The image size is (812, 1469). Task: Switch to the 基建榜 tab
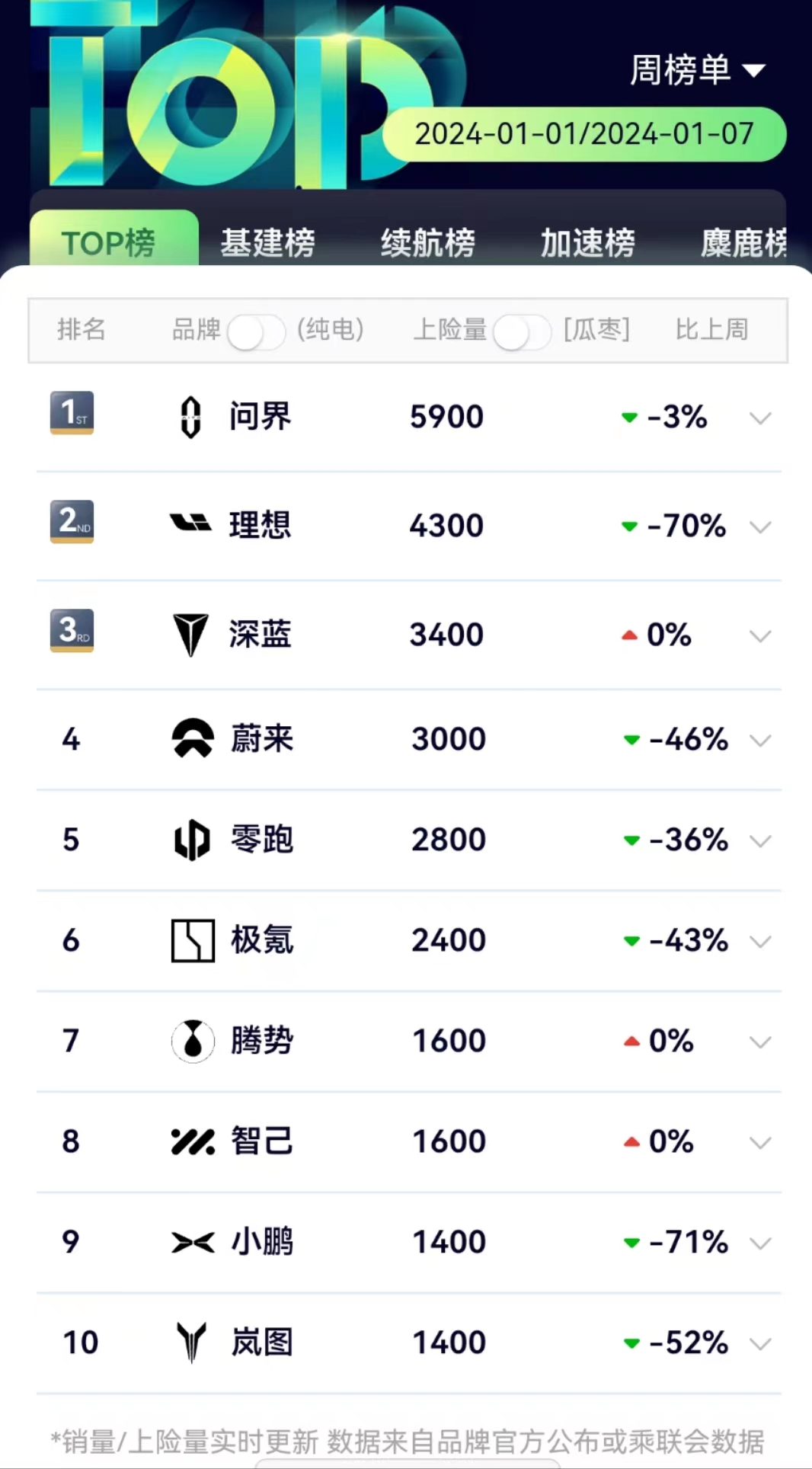[268, 243]
